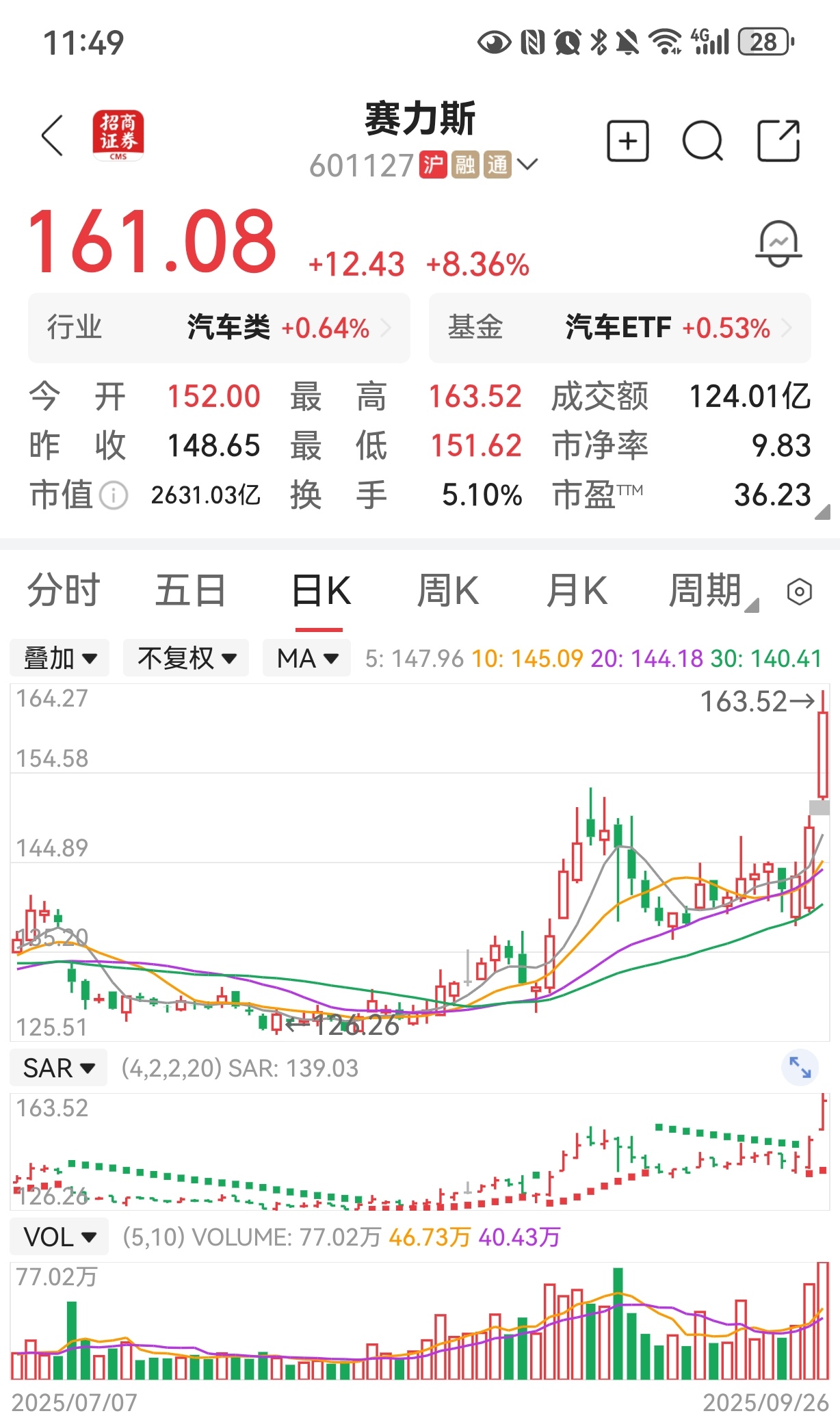Expand the 周期 period dropdown
The height and width of the screenshot is (1420, 840).
711,591
